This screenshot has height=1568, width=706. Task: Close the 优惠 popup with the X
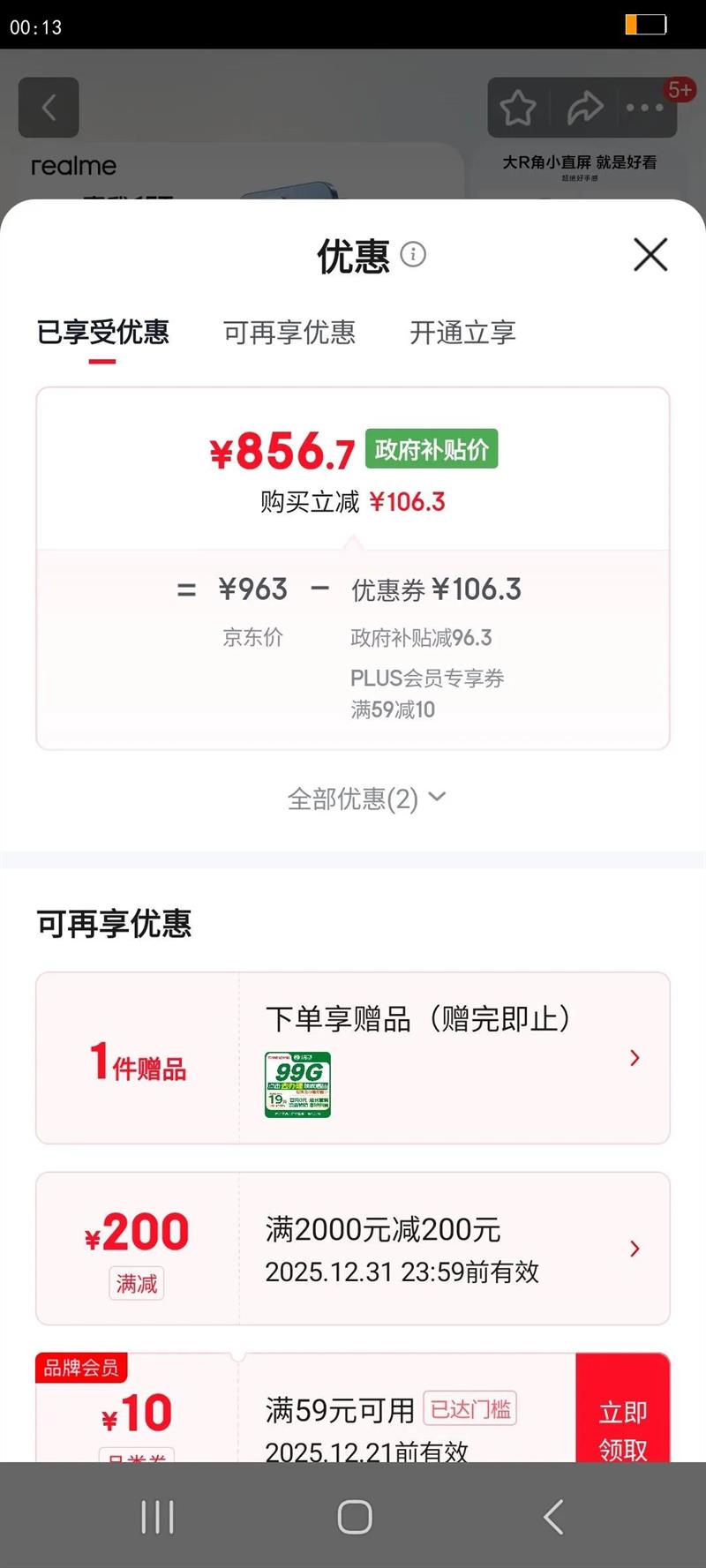click(x=650, y=254)
